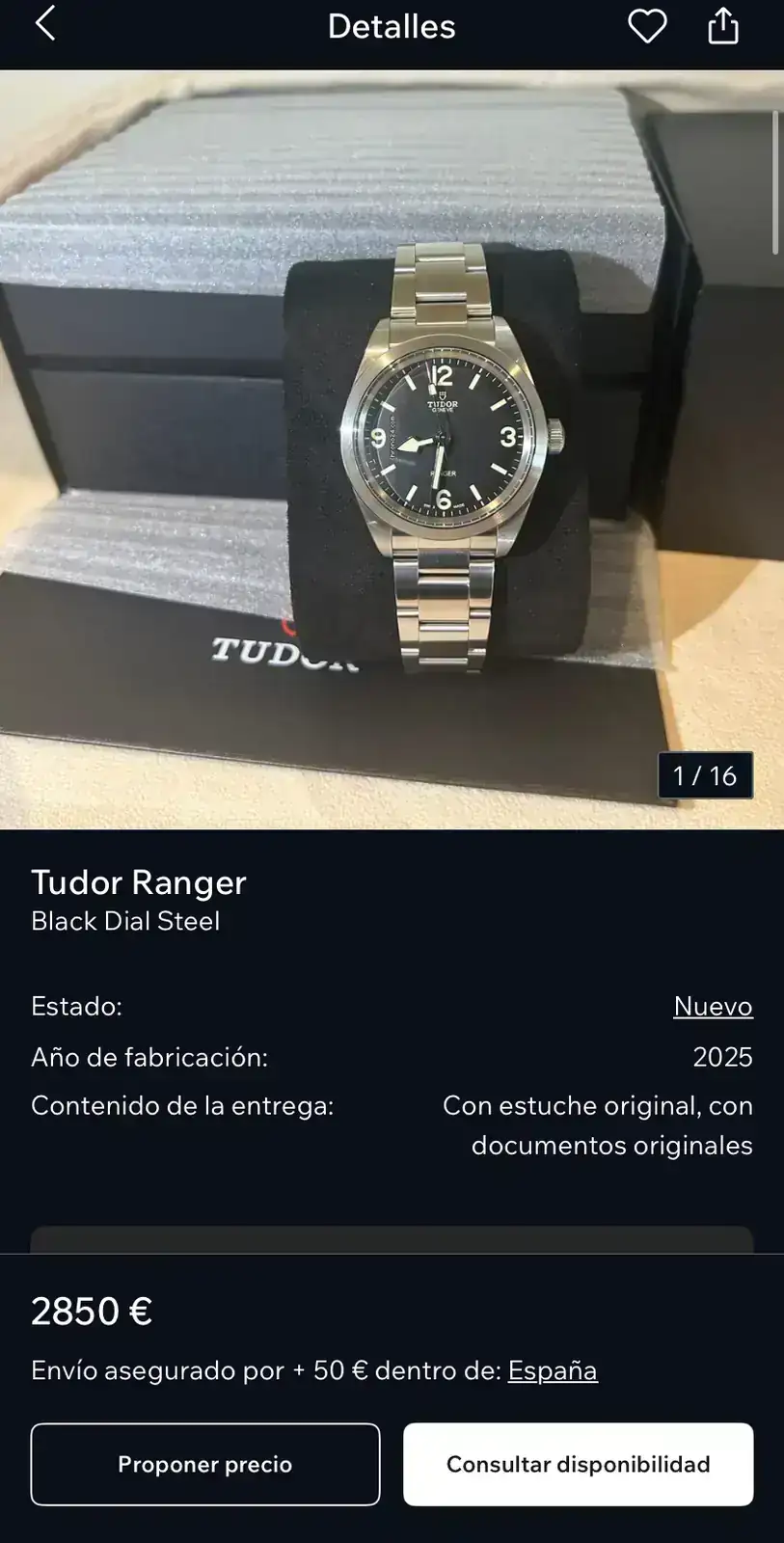This screenshot has height=1543, width=784.
Task: Add Tudor Ranger to favorites
Action: coord(647,26)
